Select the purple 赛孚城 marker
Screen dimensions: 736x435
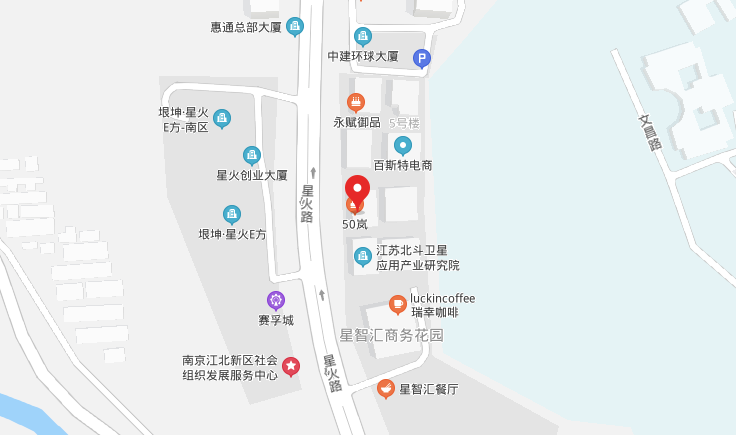[x=276, y=299]
